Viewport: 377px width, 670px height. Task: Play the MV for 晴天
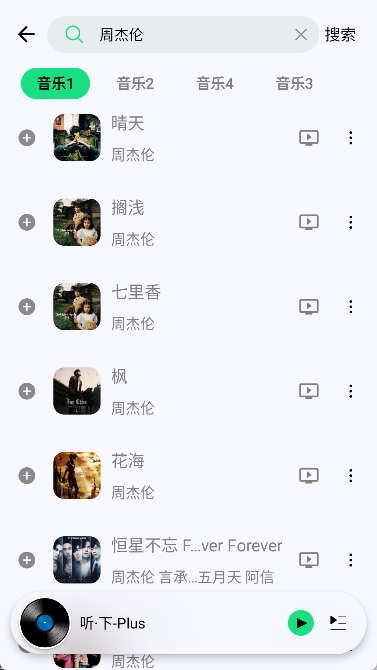[309, 138]
